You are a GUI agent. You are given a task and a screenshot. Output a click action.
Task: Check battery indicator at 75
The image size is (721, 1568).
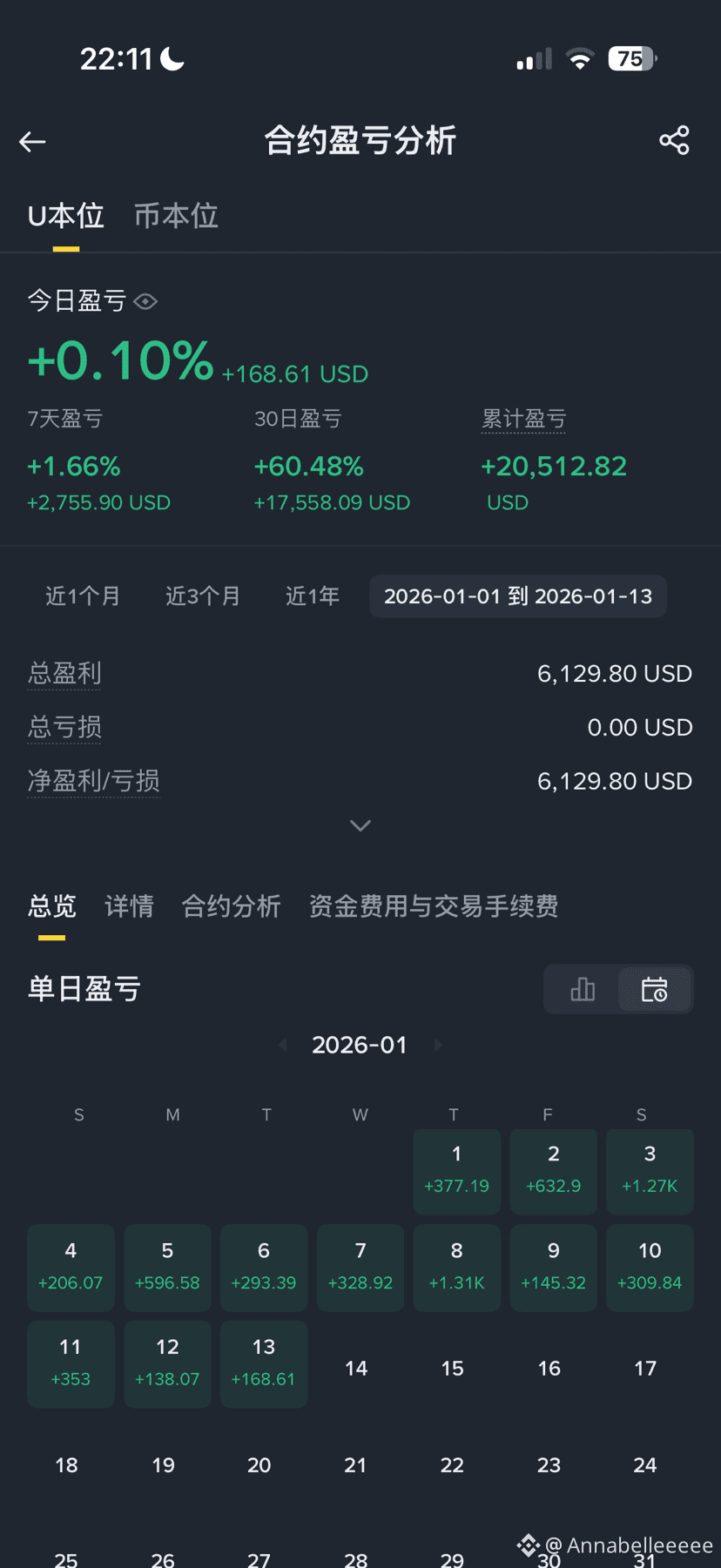[x=633, y=57]
